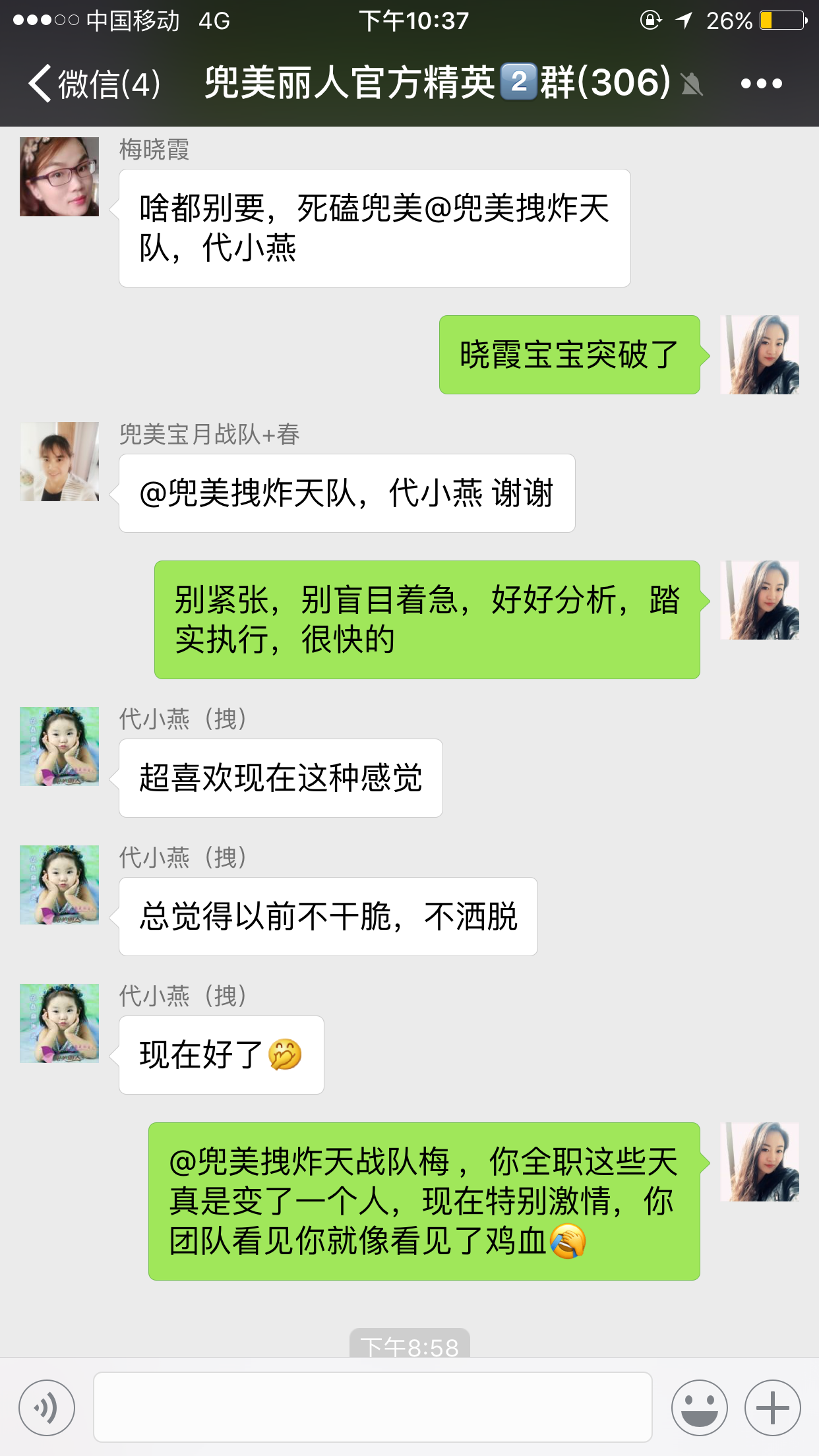This screenshot has height=1456, width=819.
Task: Open avatar beside 超喜欢现在这种感觉 message
Action: tap(59, 746)
